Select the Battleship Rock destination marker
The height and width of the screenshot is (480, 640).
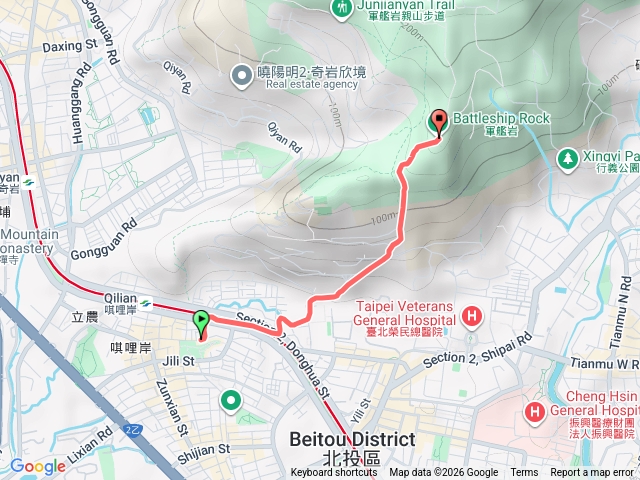439,122
